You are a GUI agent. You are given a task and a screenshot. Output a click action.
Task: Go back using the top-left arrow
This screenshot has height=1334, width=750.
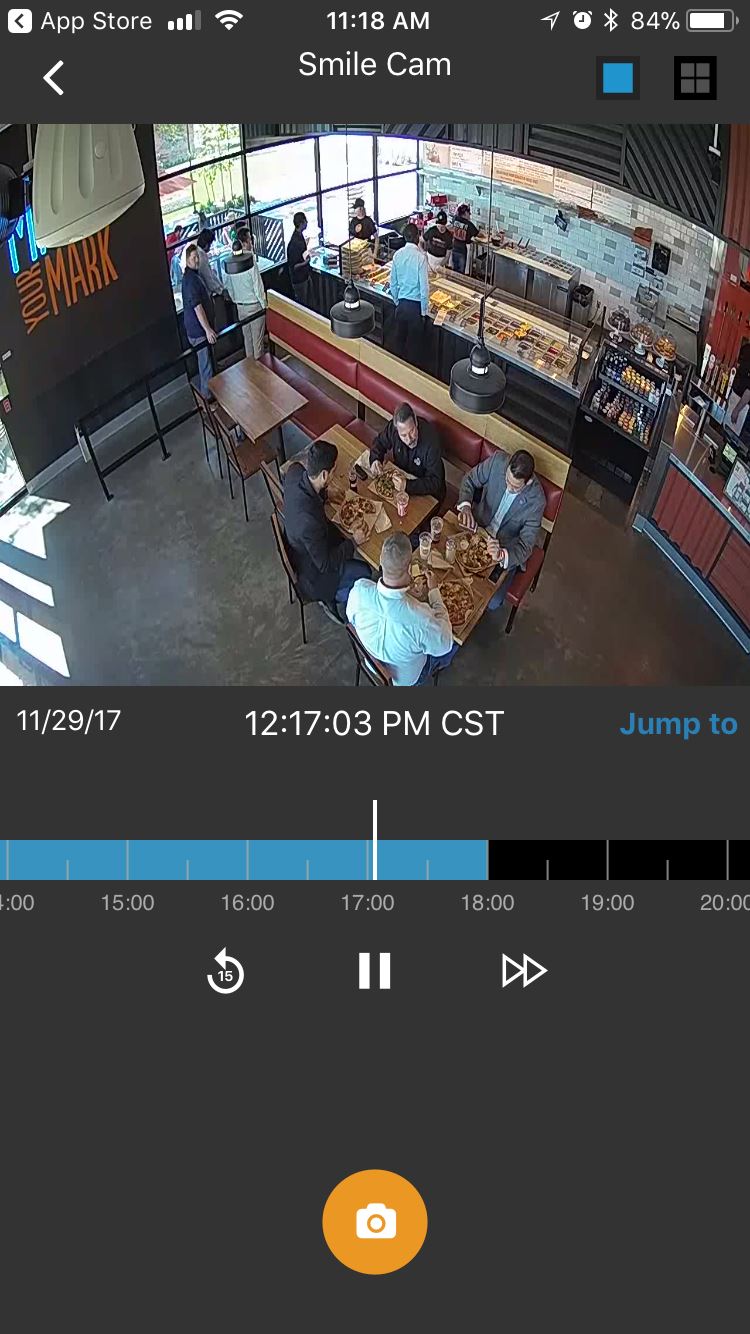(x=54, y=77)
